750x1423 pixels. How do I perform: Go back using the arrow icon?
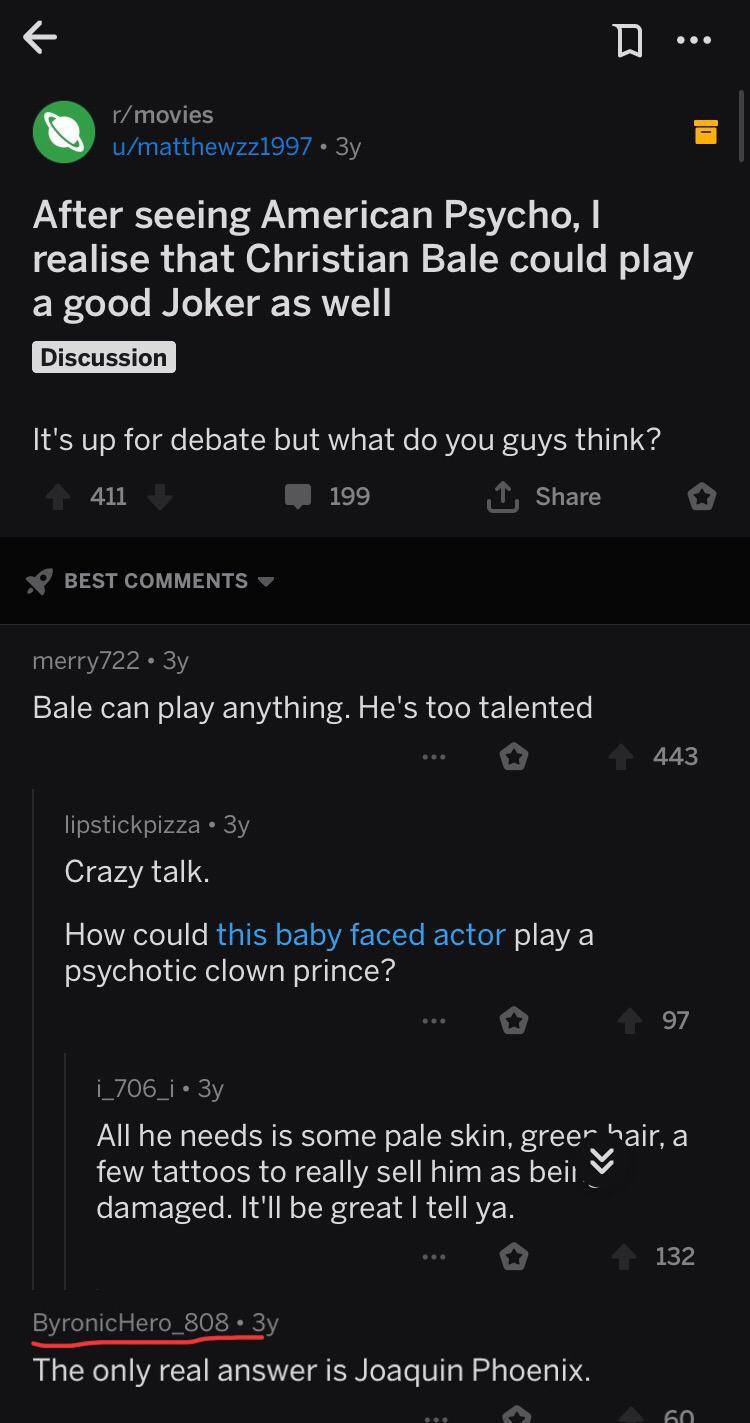(40, 38)
